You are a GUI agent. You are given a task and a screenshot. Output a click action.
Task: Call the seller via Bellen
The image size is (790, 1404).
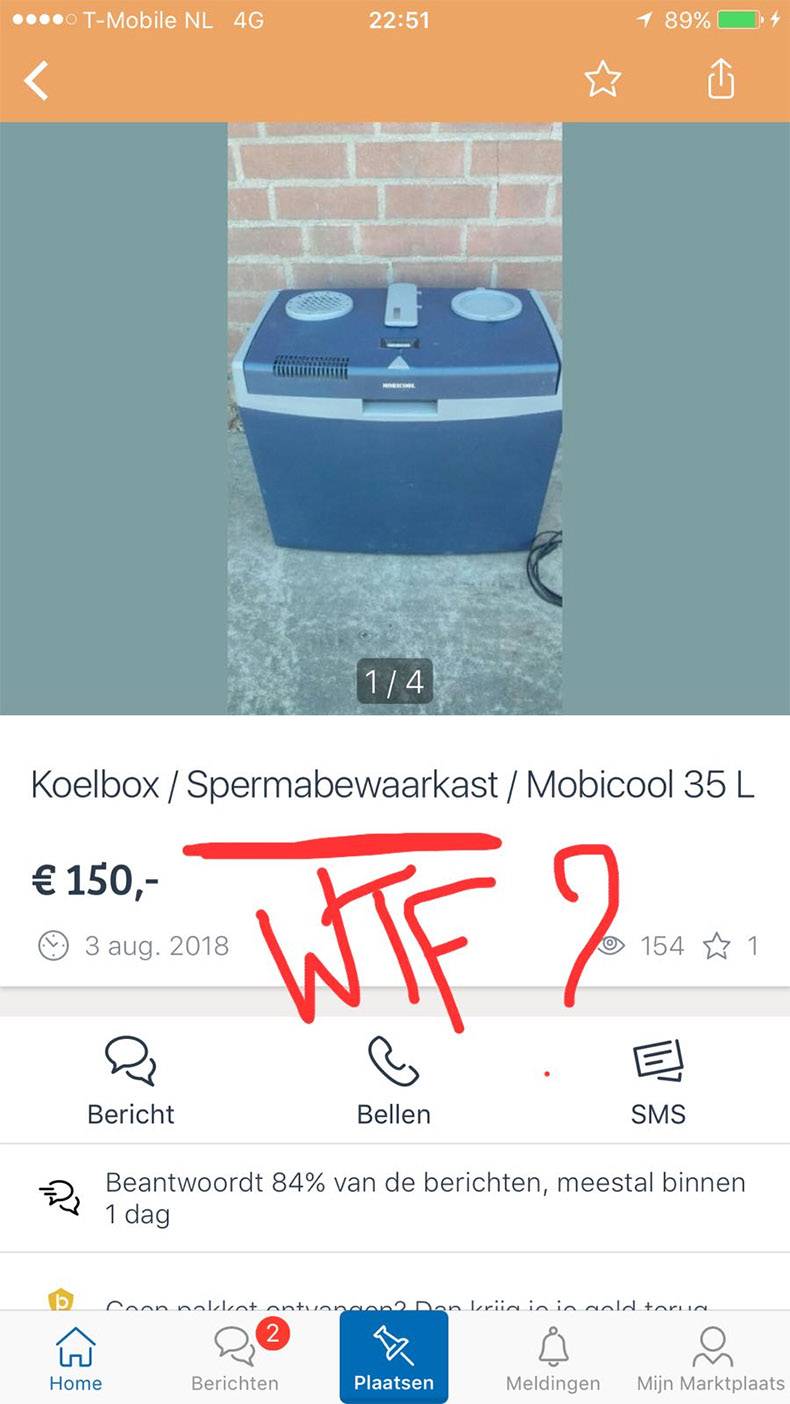tap(394, 1081)
